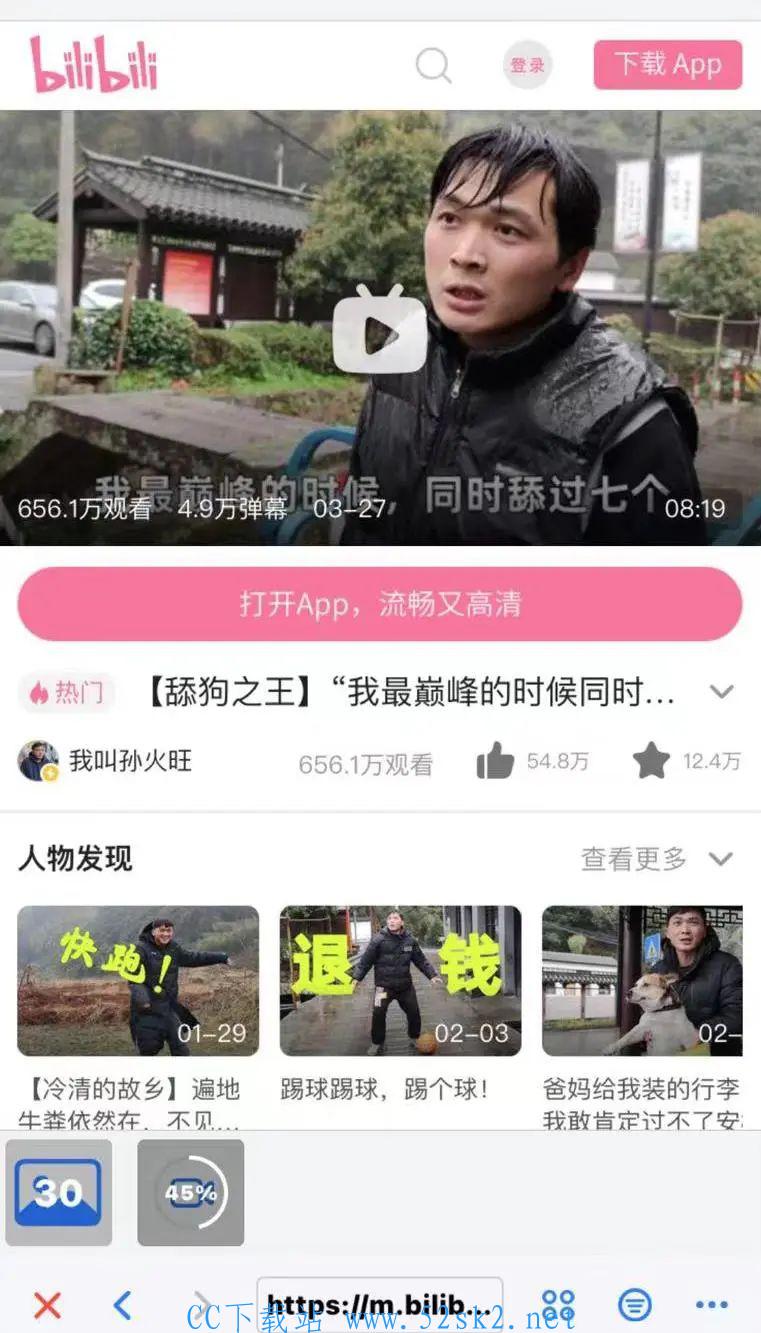Viewport: 761px width, 1333px height.
Task: Like the video with the thumbs-up icon
Action: [x=495, y=762]
